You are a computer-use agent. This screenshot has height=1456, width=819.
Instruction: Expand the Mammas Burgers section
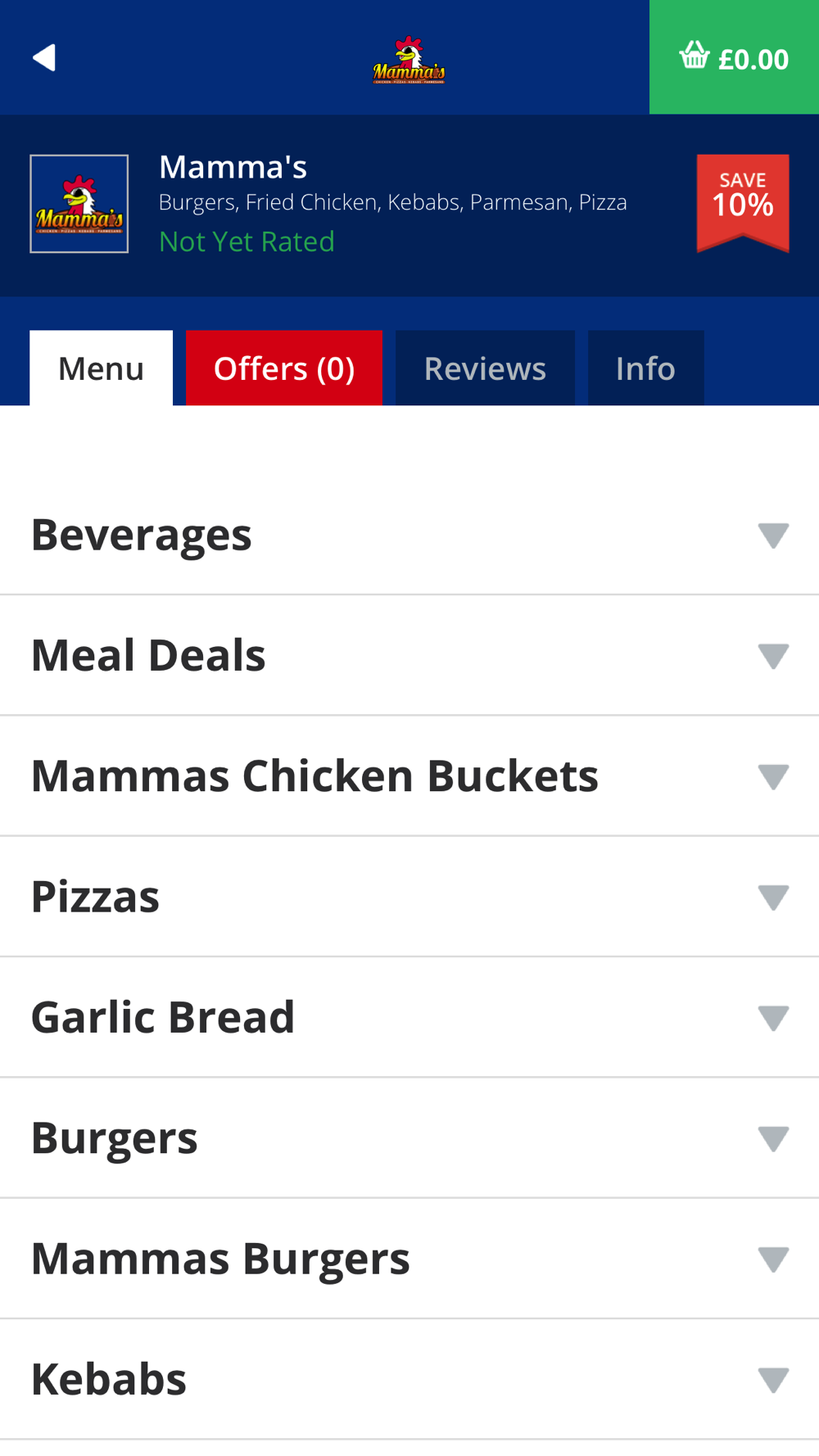[409, 1259]
